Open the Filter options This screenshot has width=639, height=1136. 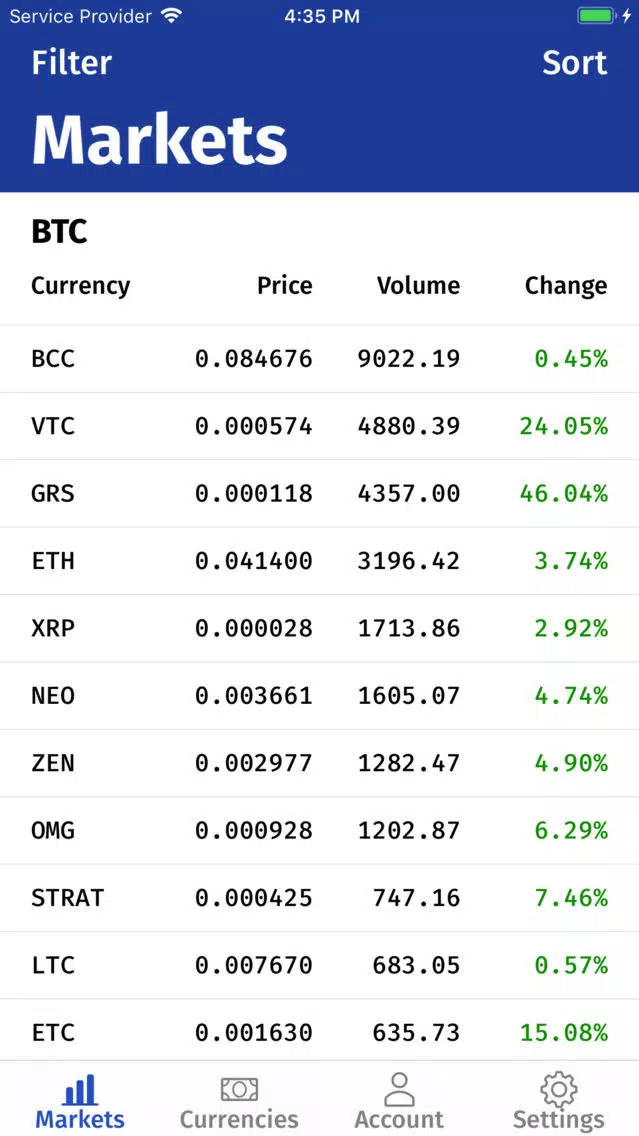point(71,63)
